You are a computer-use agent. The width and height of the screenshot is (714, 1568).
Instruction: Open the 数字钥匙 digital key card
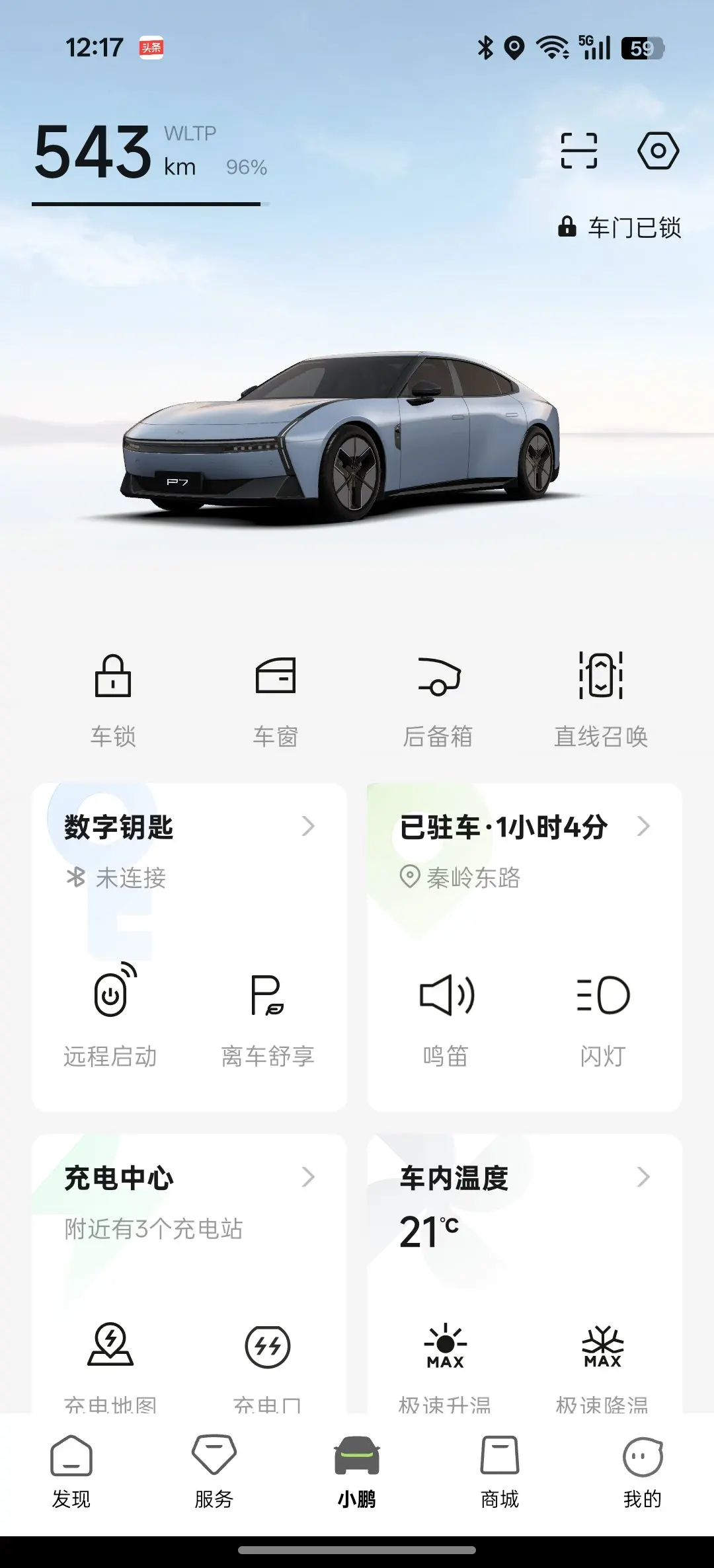click(189, 827)
